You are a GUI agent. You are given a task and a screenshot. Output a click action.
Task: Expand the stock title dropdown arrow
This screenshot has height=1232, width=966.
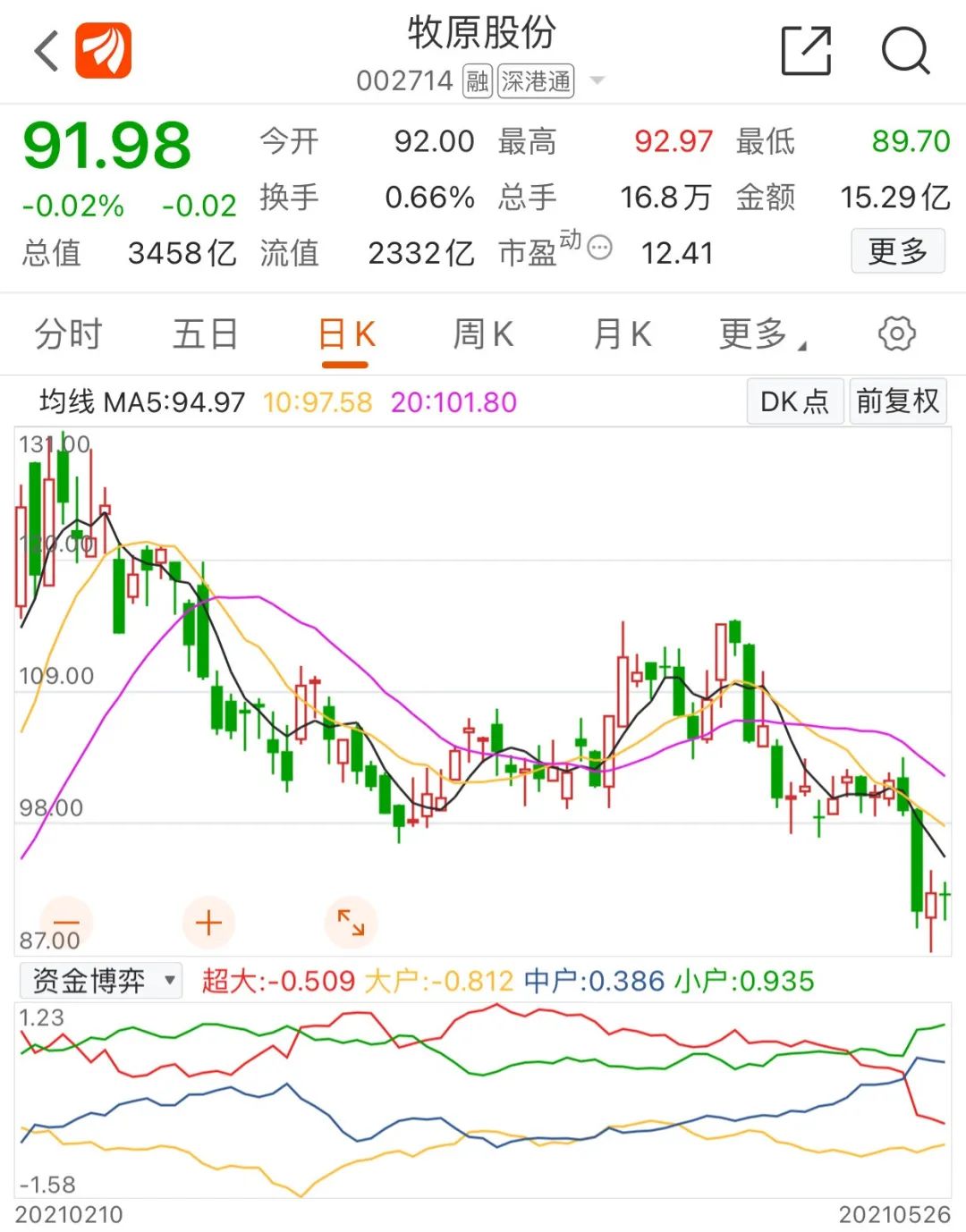point(597,81)
